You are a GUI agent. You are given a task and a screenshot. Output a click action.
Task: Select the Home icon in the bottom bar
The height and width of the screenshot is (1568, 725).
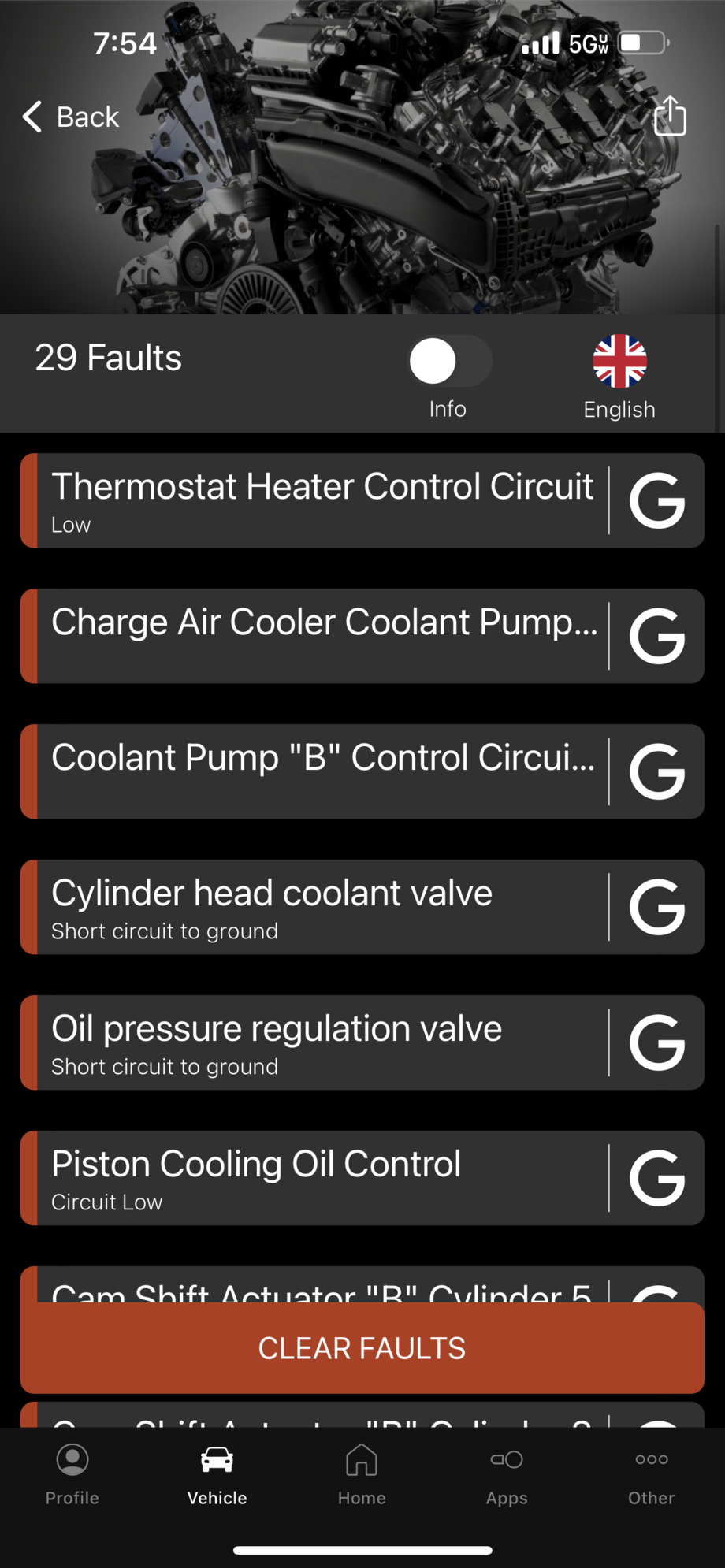pos(362,1473)
